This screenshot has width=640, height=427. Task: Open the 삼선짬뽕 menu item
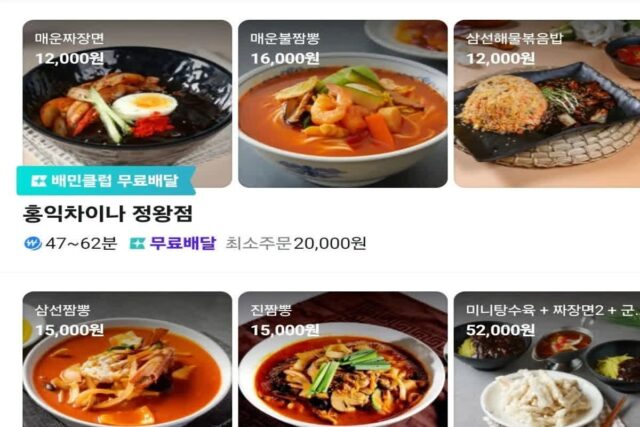pos(127,362)
